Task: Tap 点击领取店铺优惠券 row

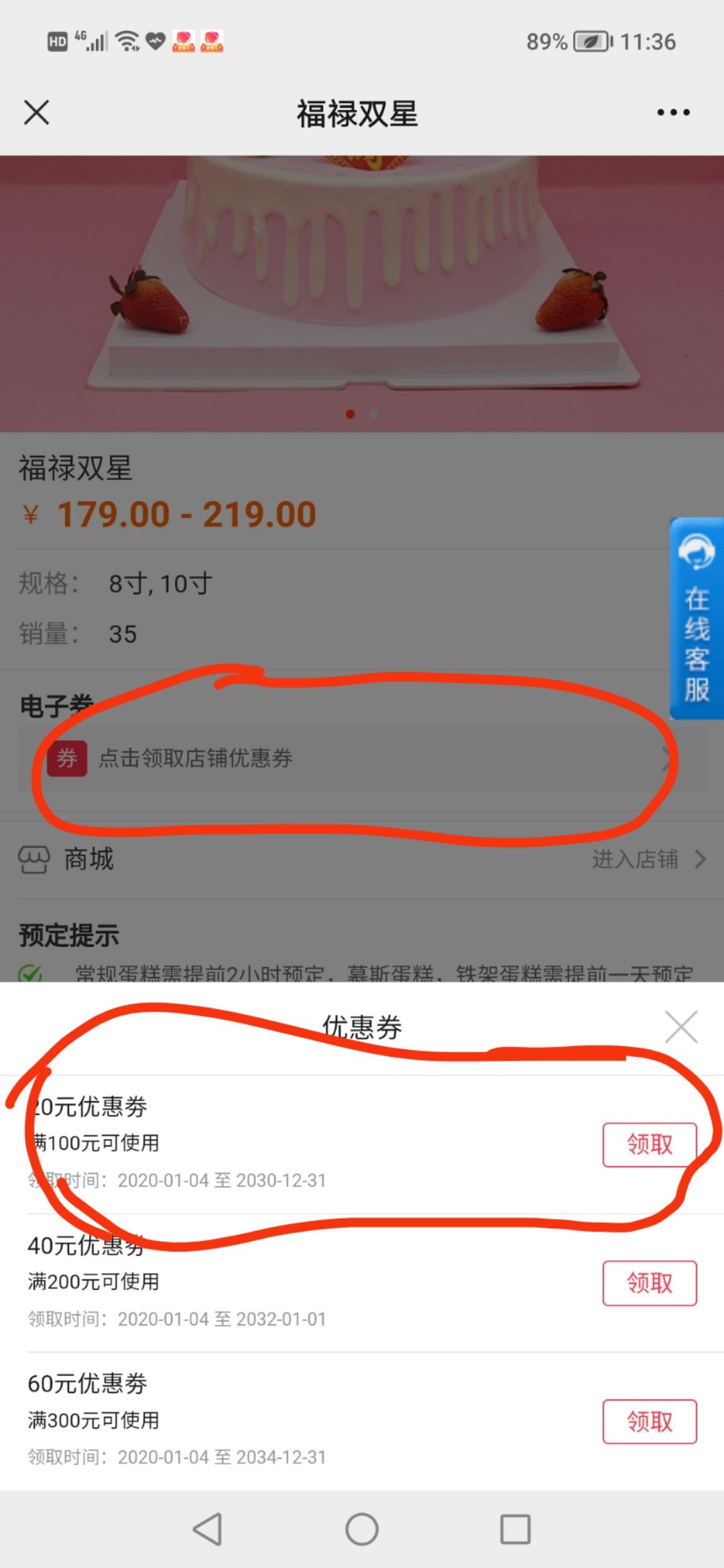Action: point(362,759)
